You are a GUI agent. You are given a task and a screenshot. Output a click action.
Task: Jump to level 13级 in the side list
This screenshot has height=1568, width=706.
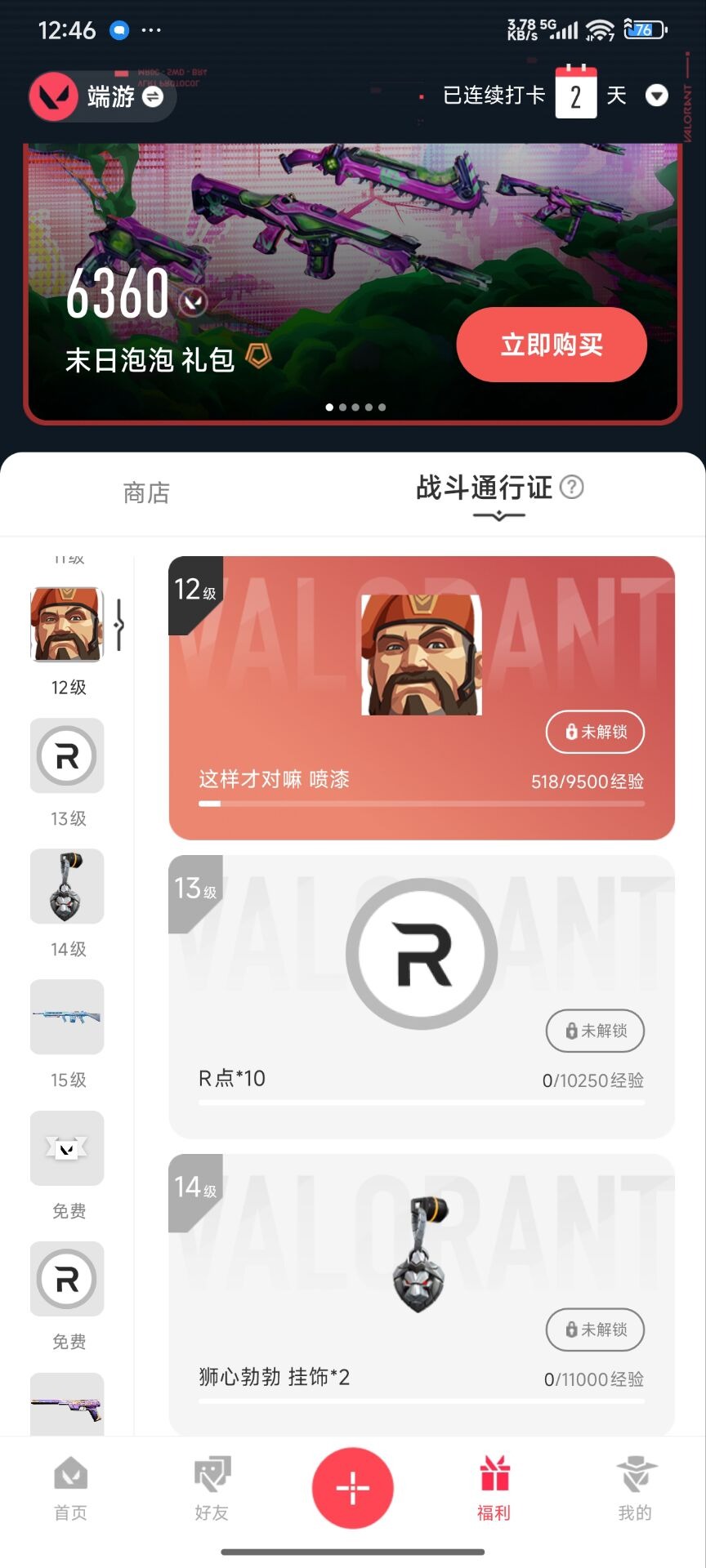pyautogui.click(x=67, y=756)
